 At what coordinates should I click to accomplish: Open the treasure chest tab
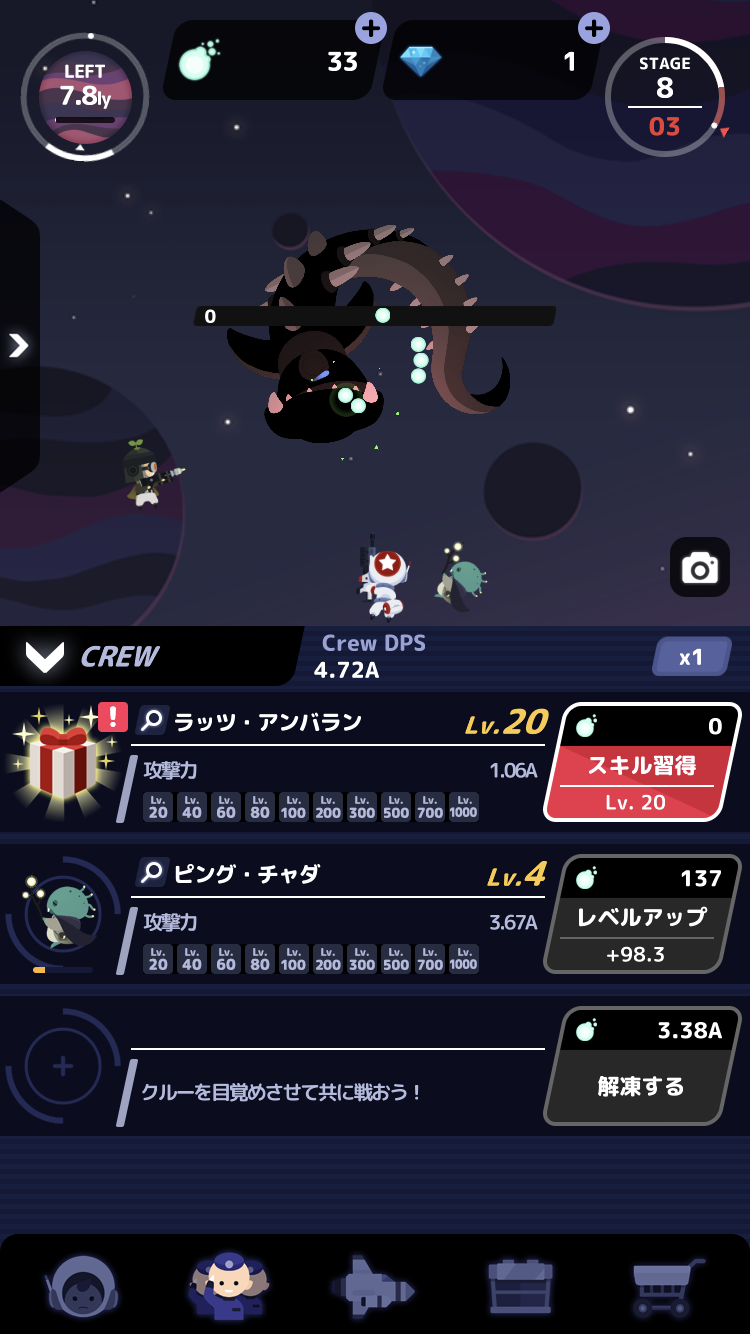(520, 1285)
